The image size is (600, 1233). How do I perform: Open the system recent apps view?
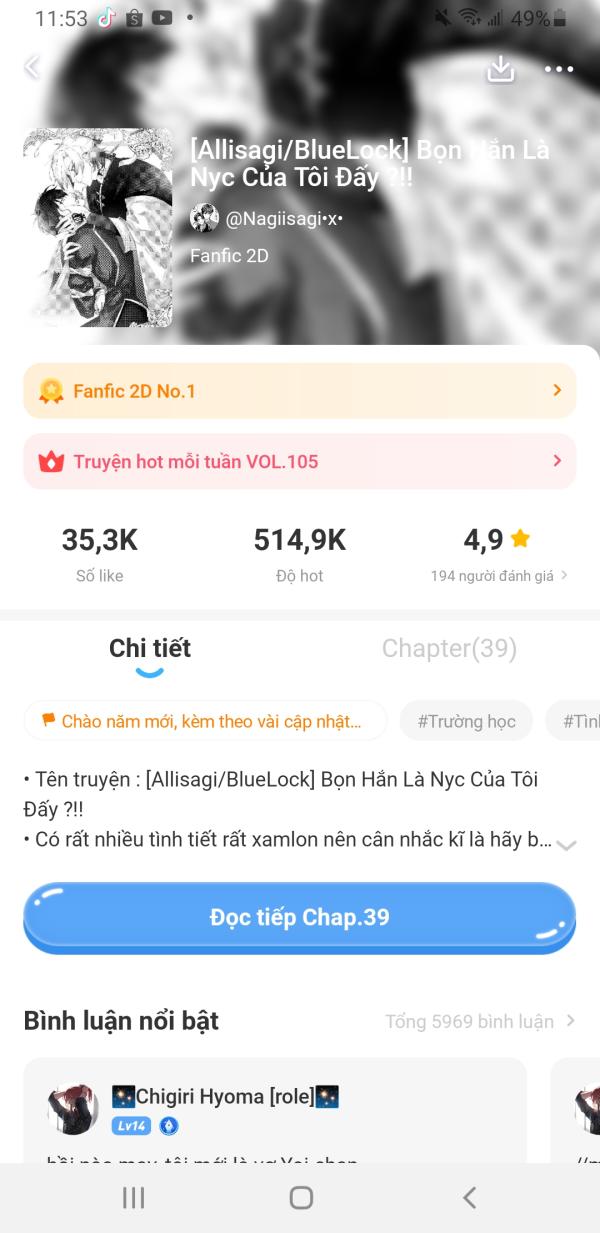click(x=133, y=1197)
